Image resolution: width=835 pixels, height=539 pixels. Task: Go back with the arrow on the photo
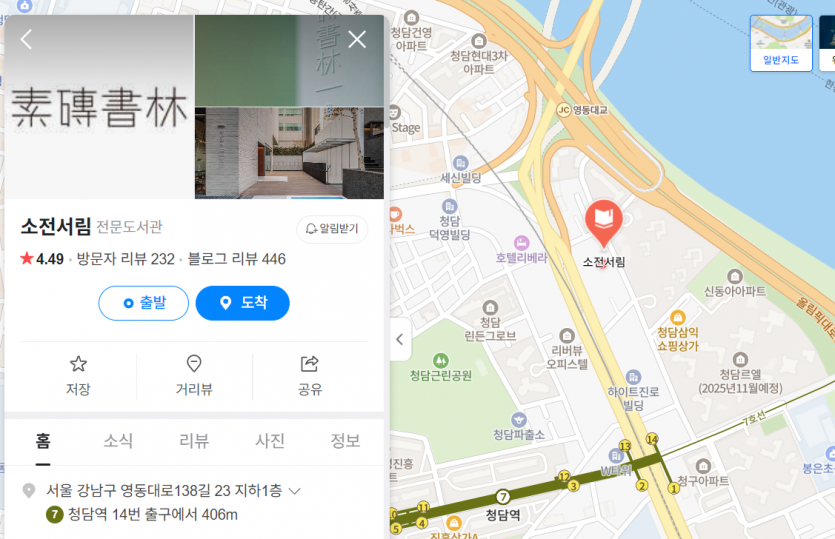click(x=27, y=40)
